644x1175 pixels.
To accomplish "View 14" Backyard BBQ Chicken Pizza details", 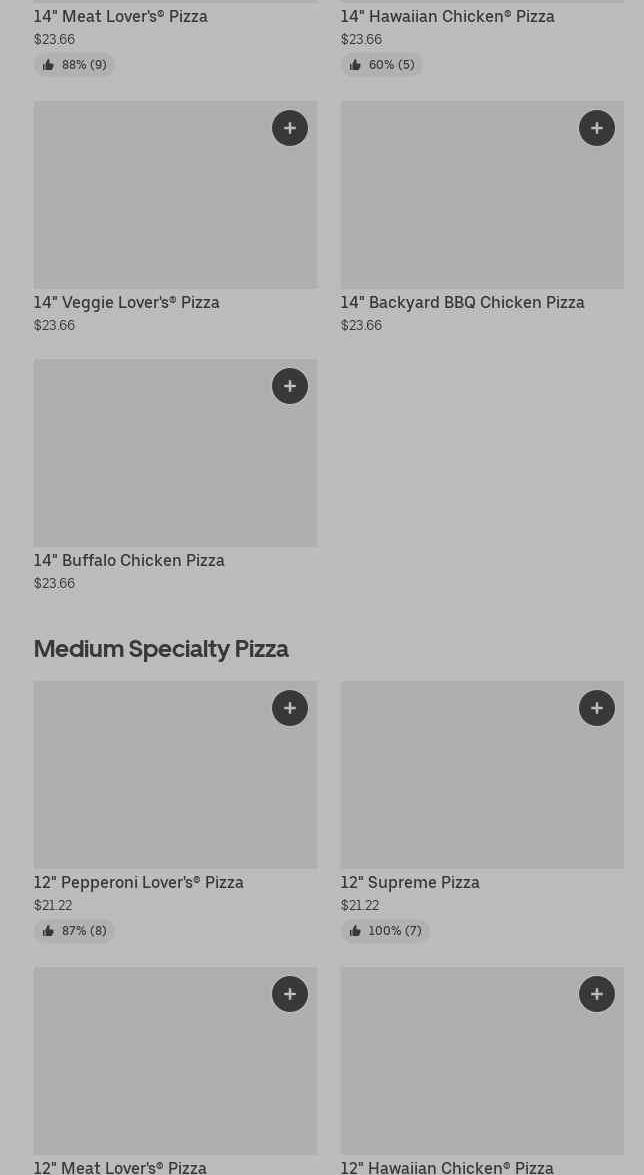I will pyautogui.click(x=460, y=210).
